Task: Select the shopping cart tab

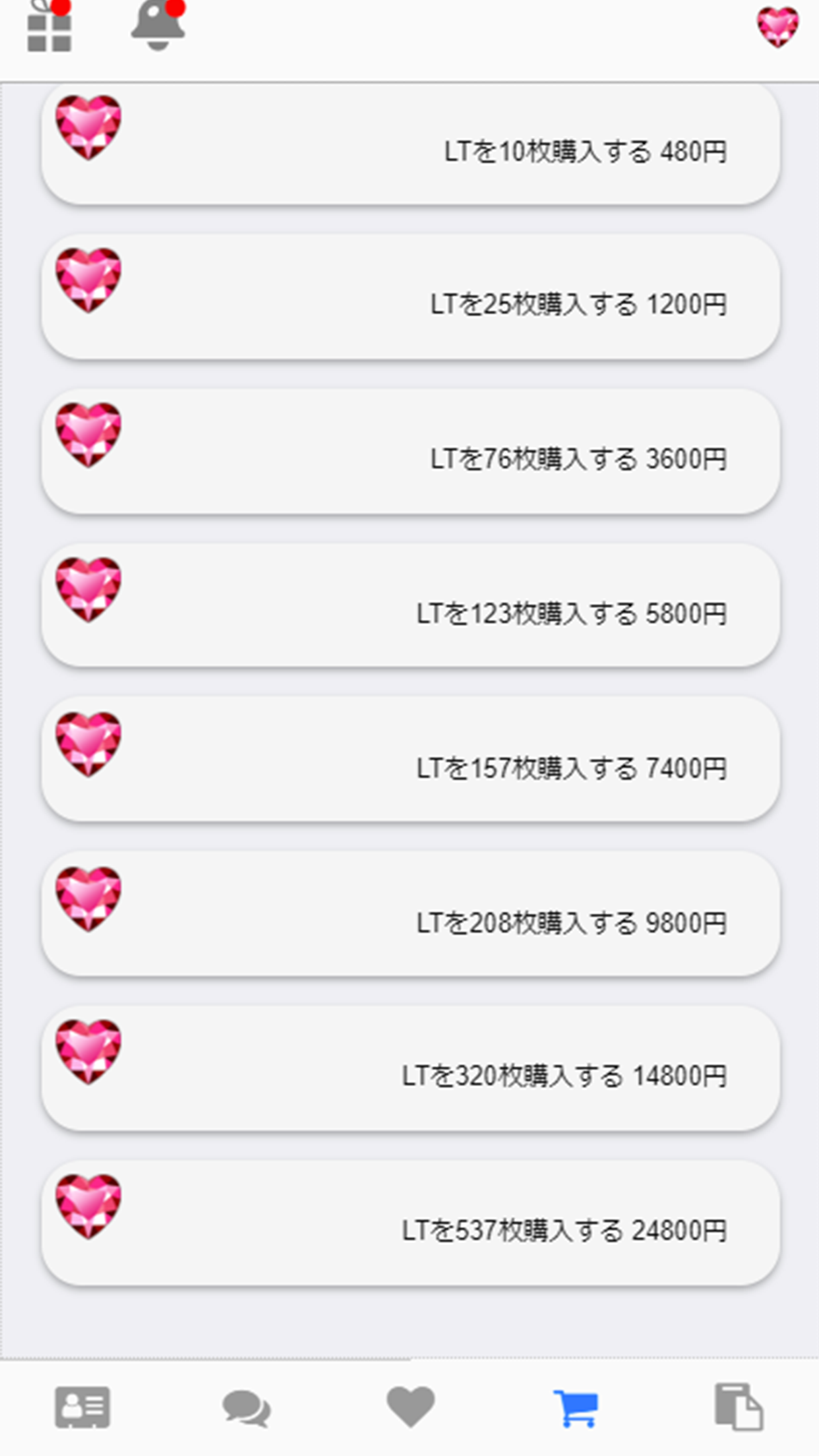Action: 576,1407
